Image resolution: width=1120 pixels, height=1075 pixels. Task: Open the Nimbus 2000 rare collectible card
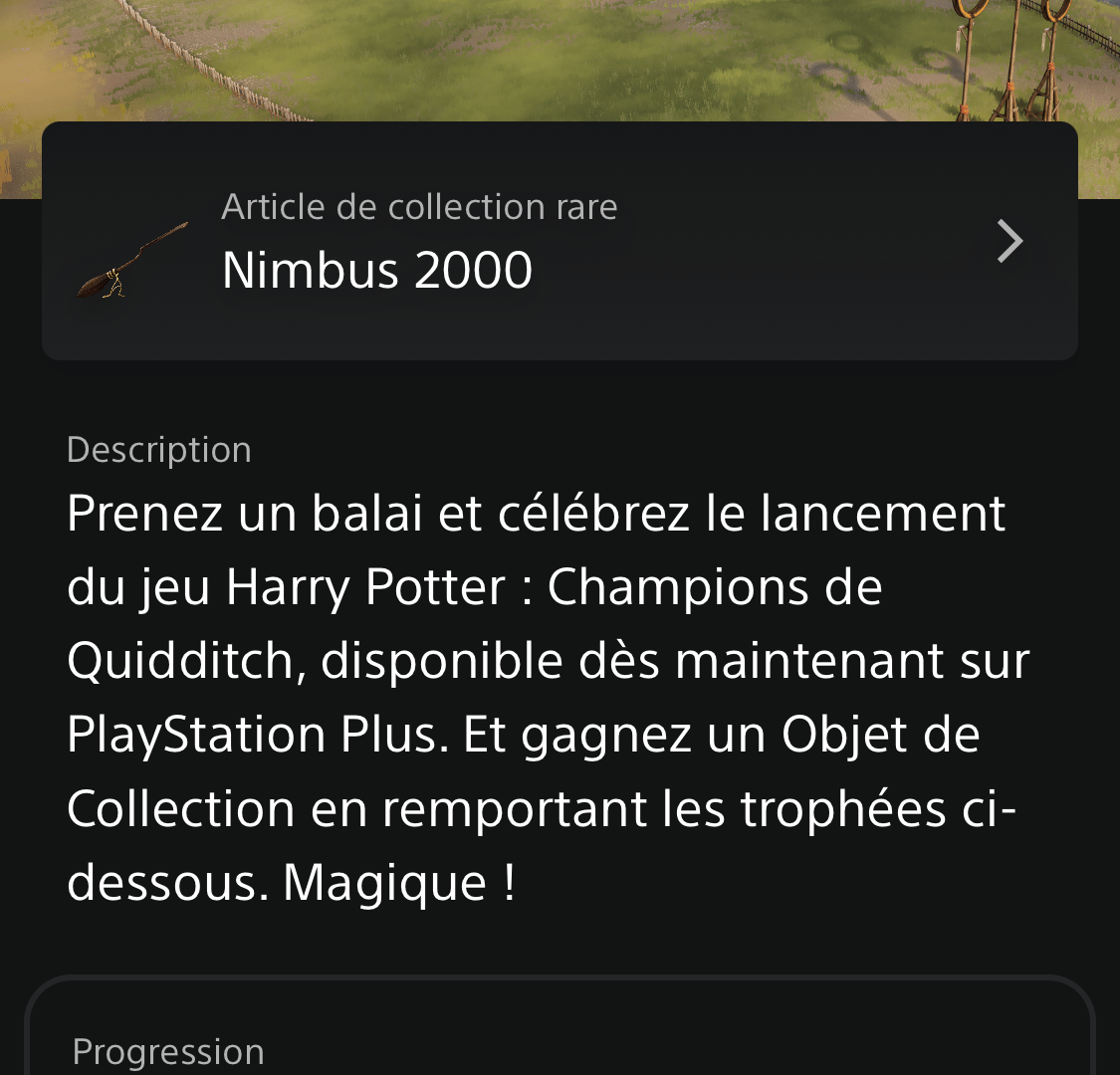(x=559, y=241)
